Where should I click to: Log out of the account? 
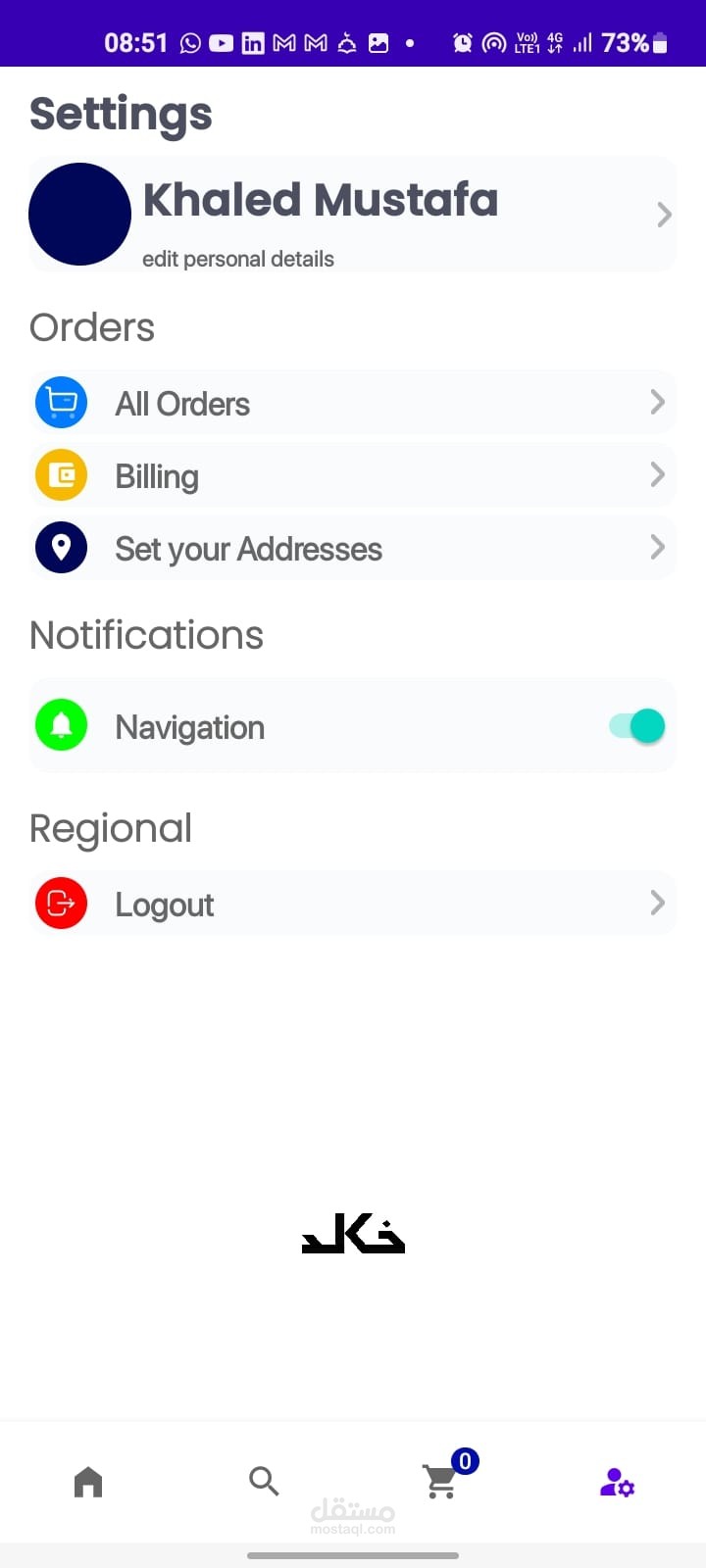pyautogui.click(x=353, y=903)
